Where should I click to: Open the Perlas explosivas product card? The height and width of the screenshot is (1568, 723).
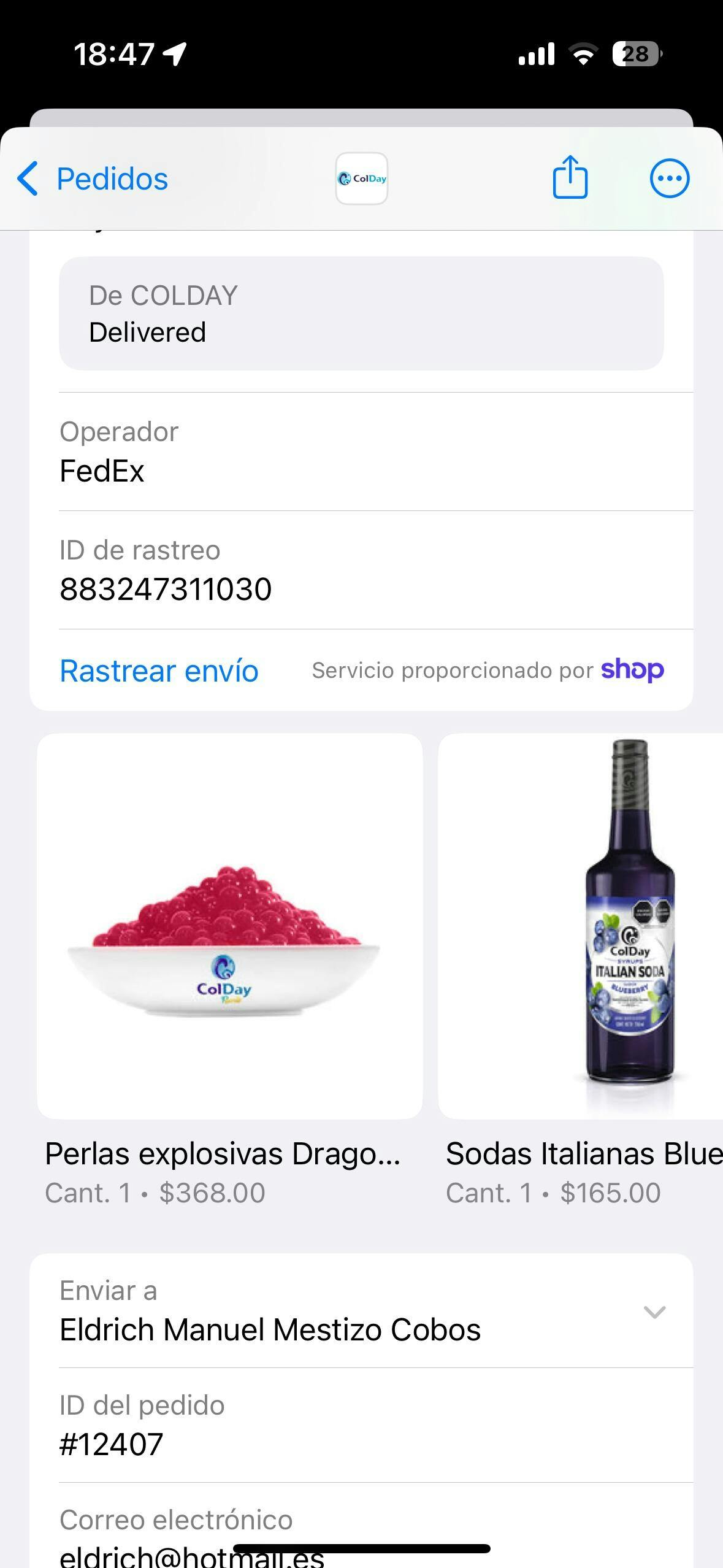[x=230, y=926]
